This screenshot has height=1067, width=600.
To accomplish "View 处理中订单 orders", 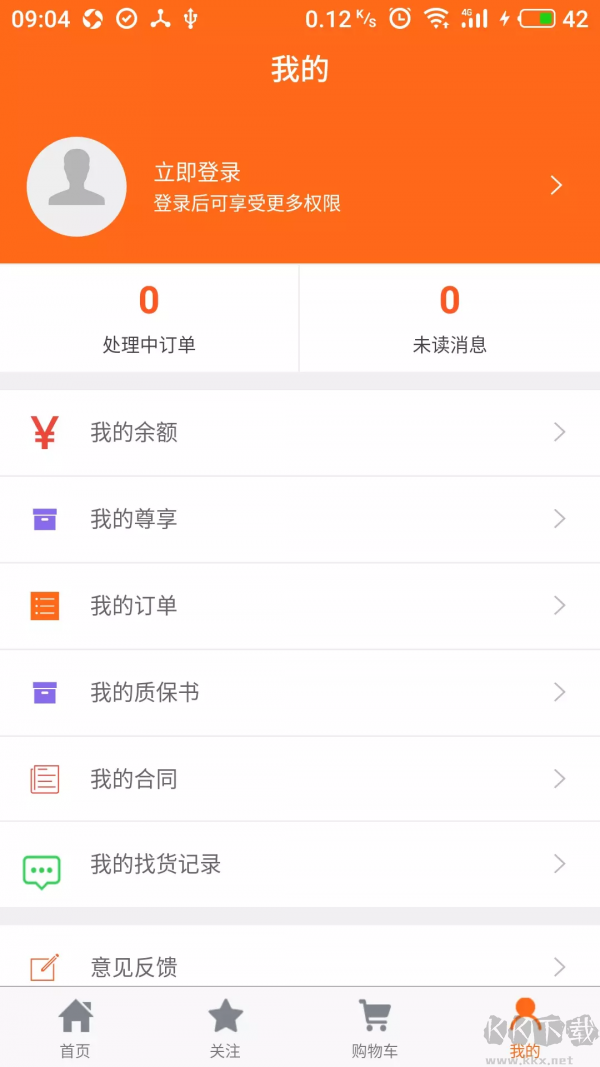I will 149,318.
